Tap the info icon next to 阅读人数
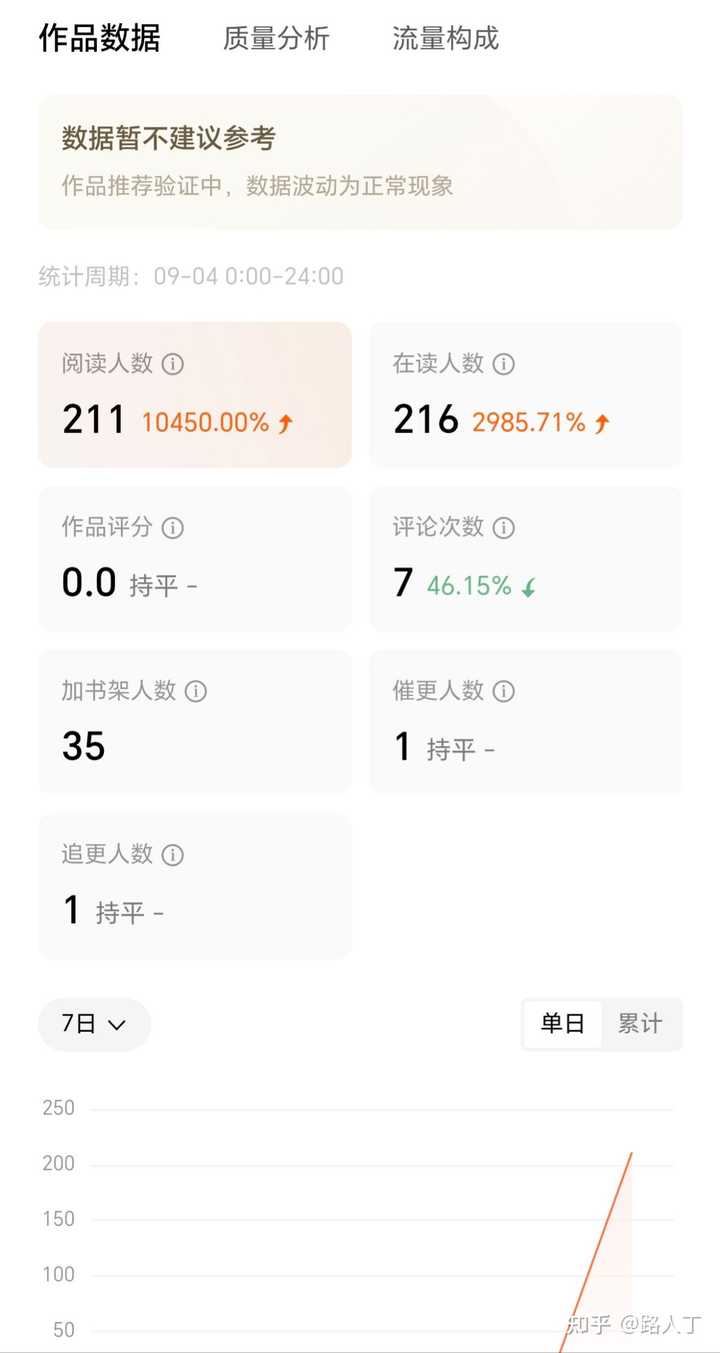 tap(173, 364)
